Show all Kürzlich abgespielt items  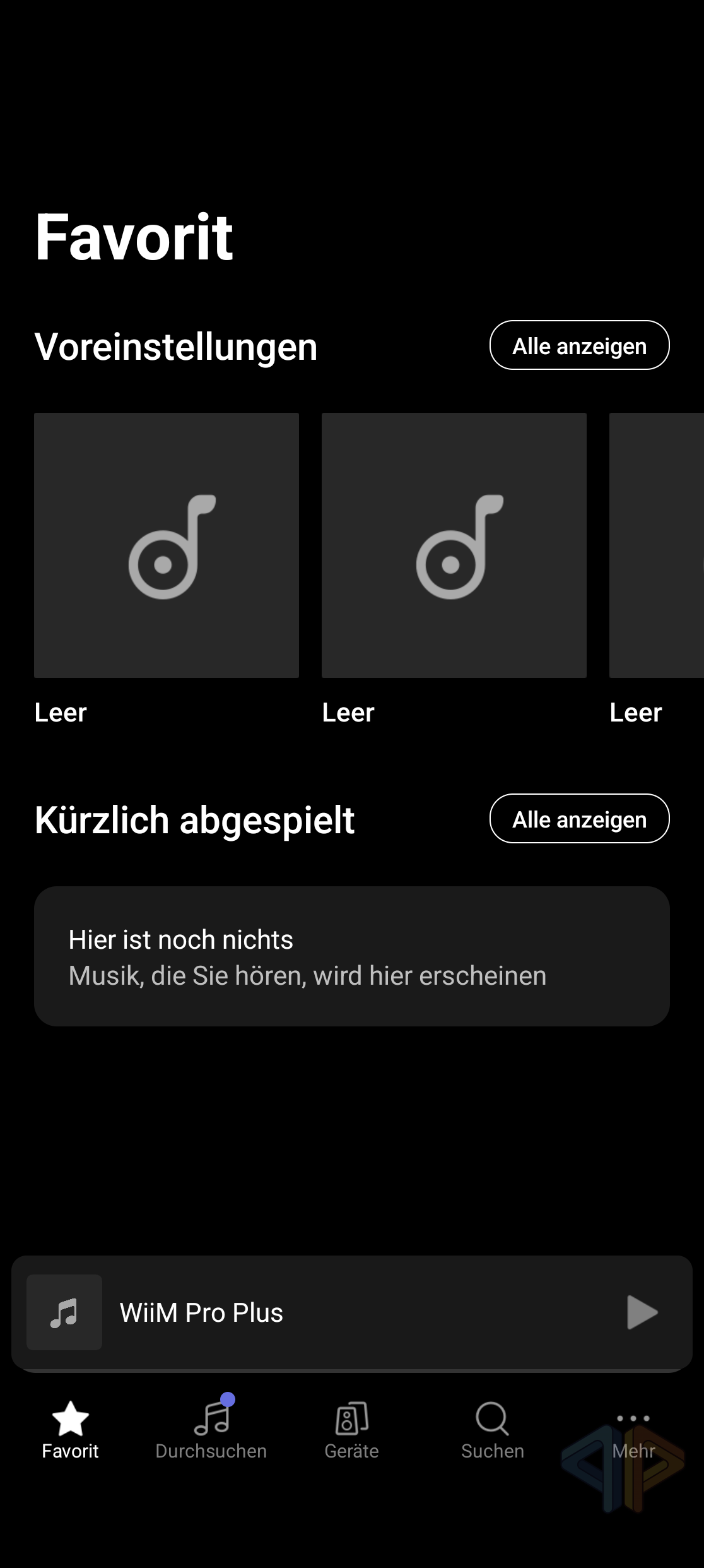(x=579, y=819)
